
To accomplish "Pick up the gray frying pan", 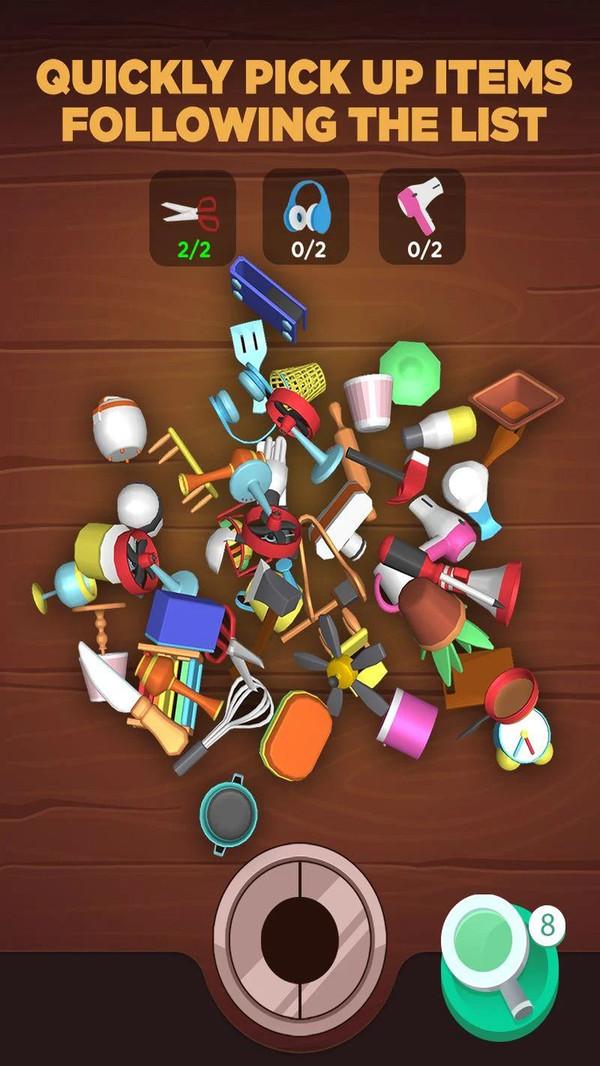I will [x=229, y=811].
